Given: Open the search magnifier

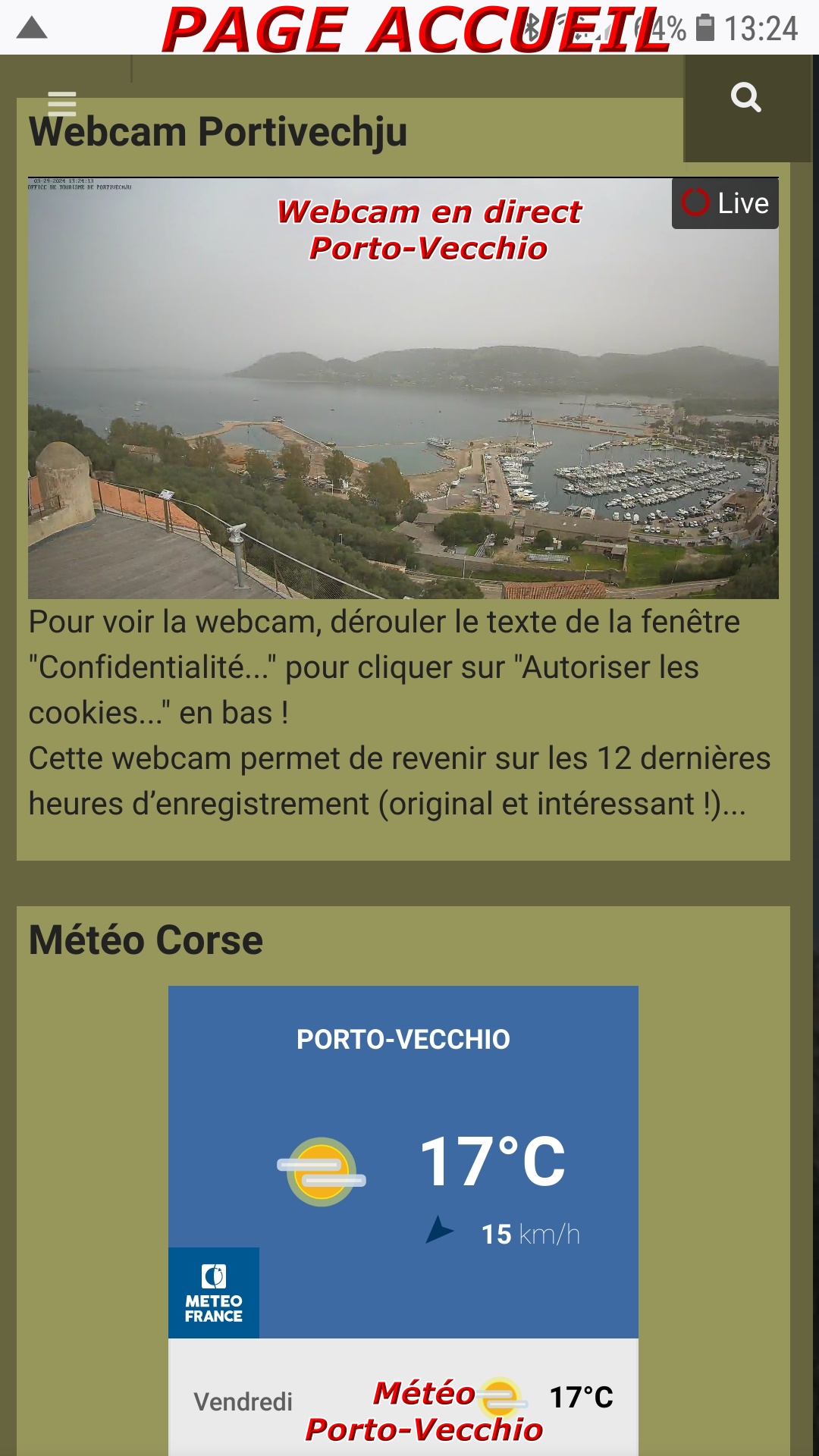Looking at the screenshot, I should pos(746,98).
